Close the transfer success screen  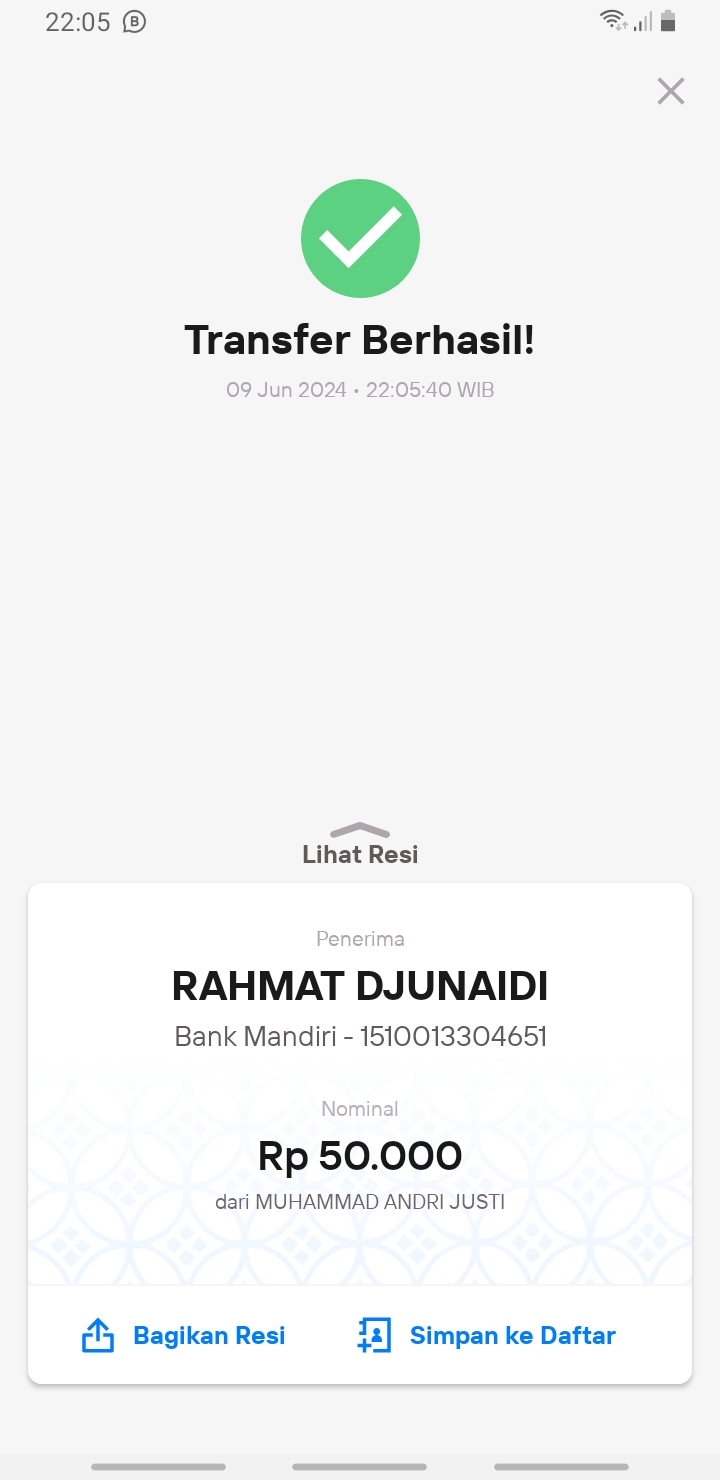tap(670, 91)
